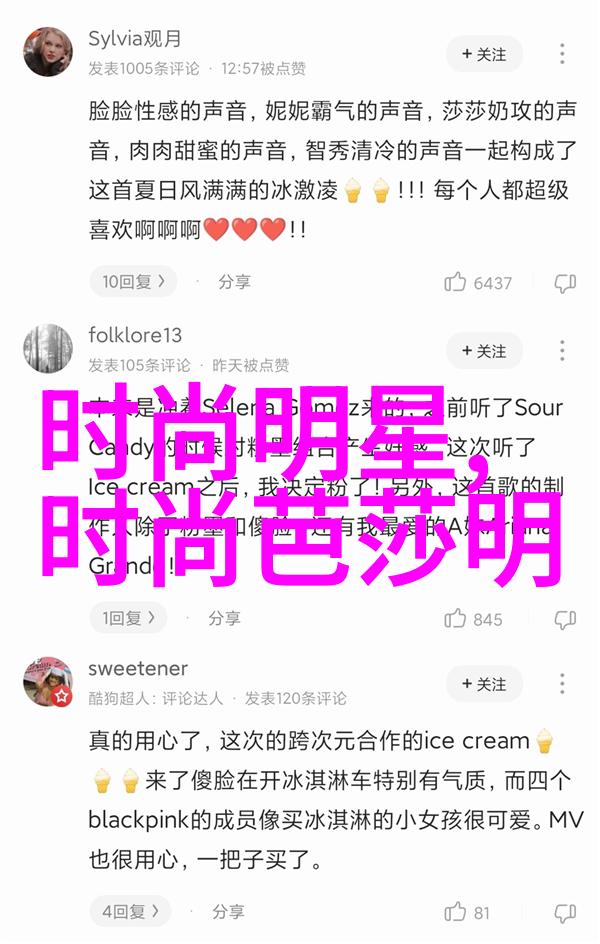Dislike Sylvia观月's comment
Screen dimensions: 600x944
[565, 283]
